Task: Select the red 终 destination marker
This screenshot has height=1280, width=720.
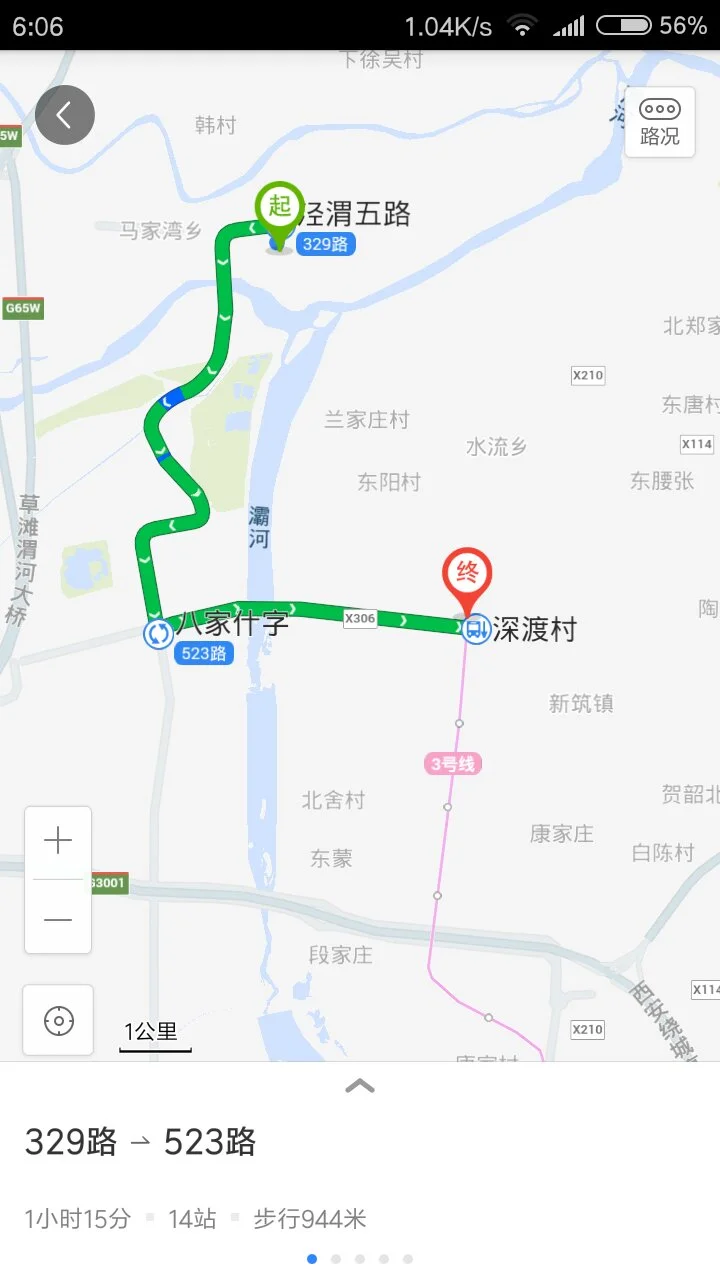Action: [466, 570]
